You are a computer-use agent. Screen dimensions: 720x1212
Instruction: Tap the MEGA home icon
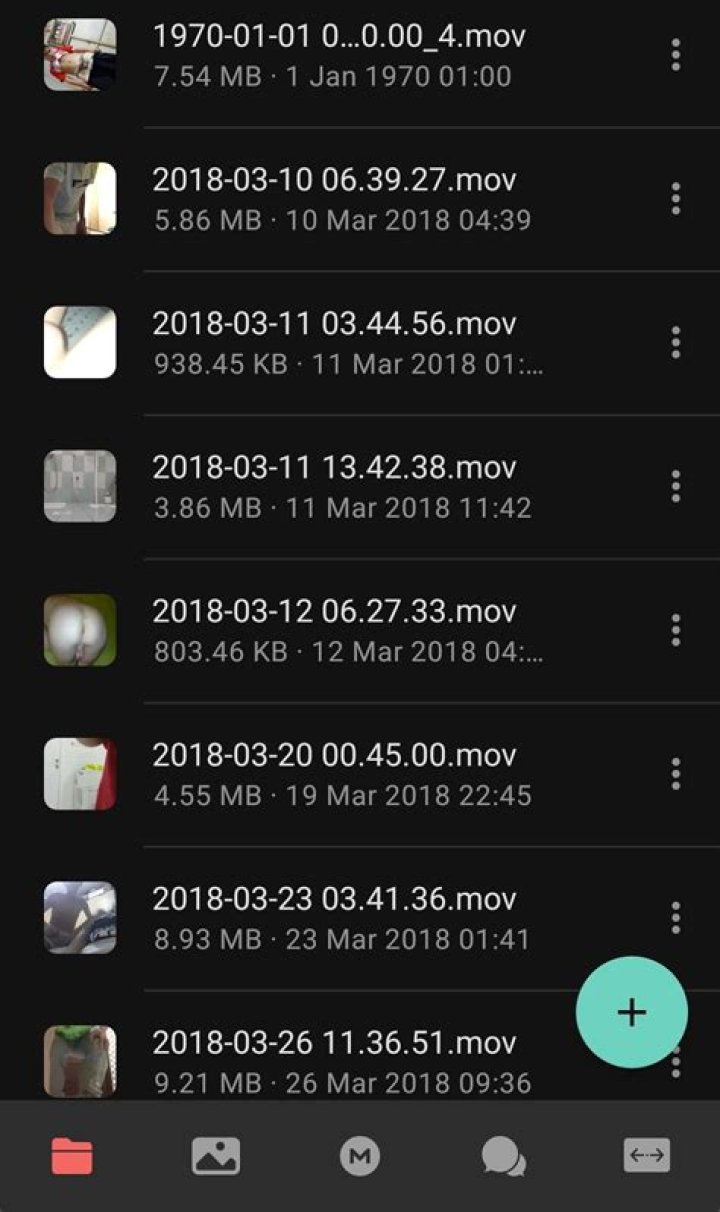tap(360, 1155)
